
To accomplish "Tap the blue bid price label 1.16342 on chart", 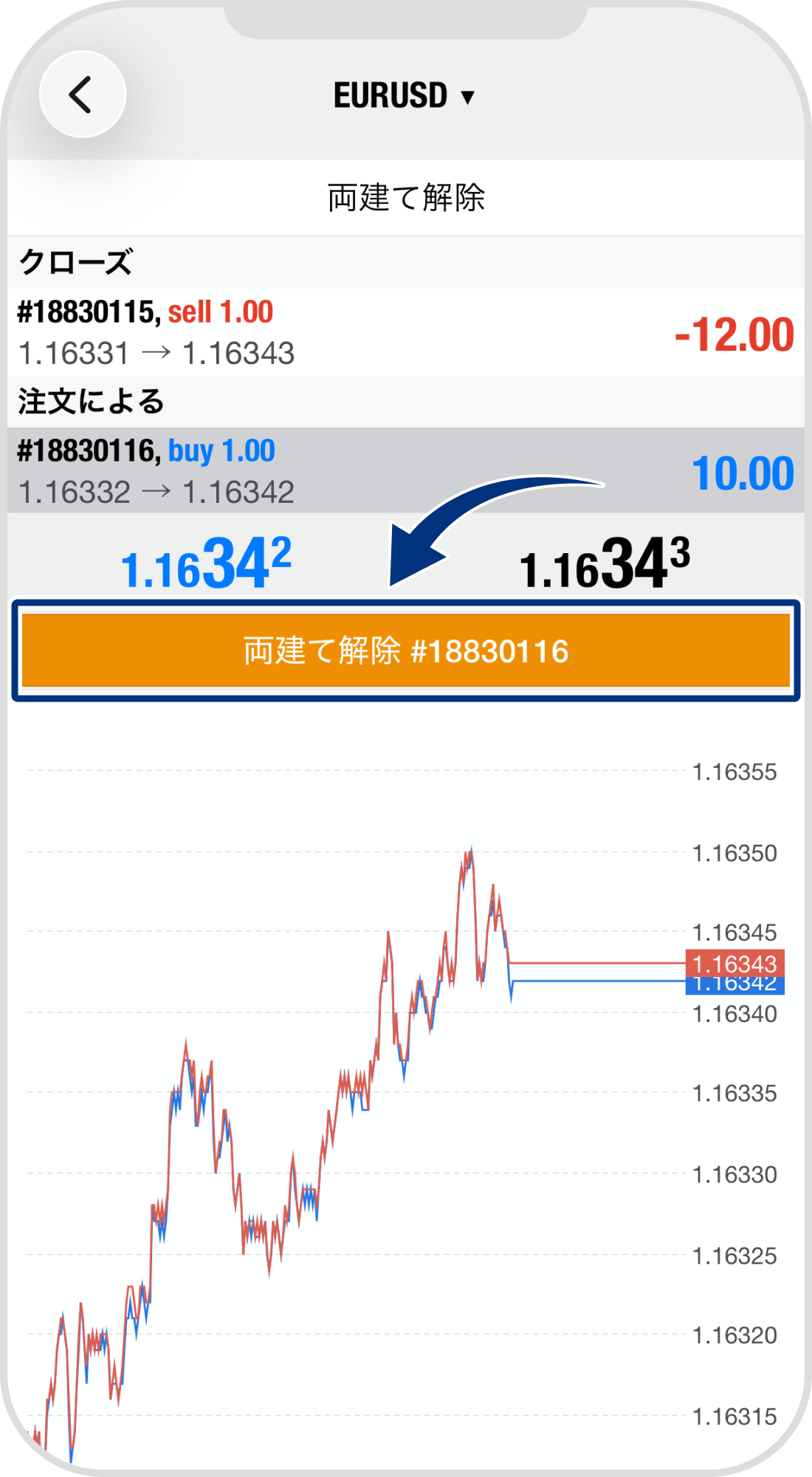I will 734,987.
